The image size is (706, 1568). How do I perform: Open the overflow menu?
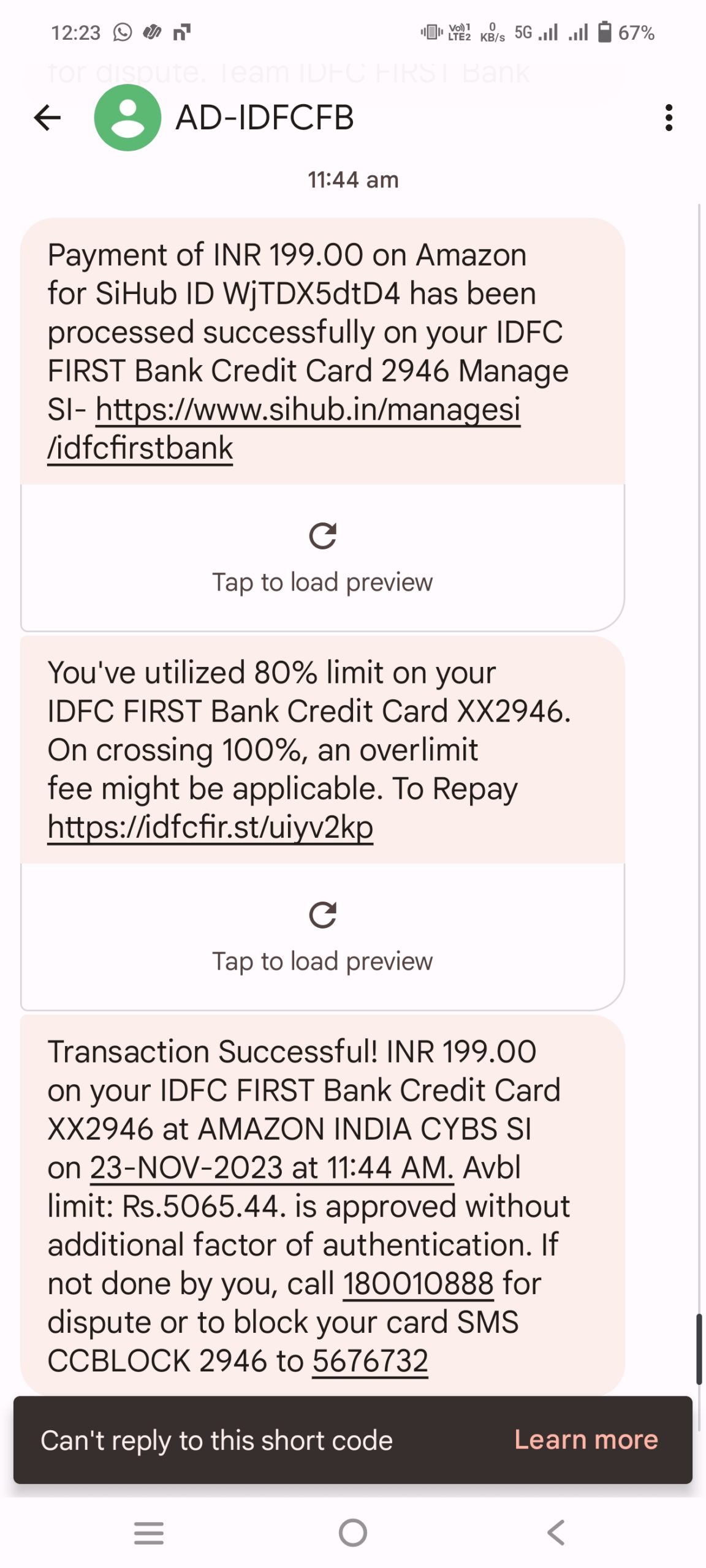coord(669,118)
